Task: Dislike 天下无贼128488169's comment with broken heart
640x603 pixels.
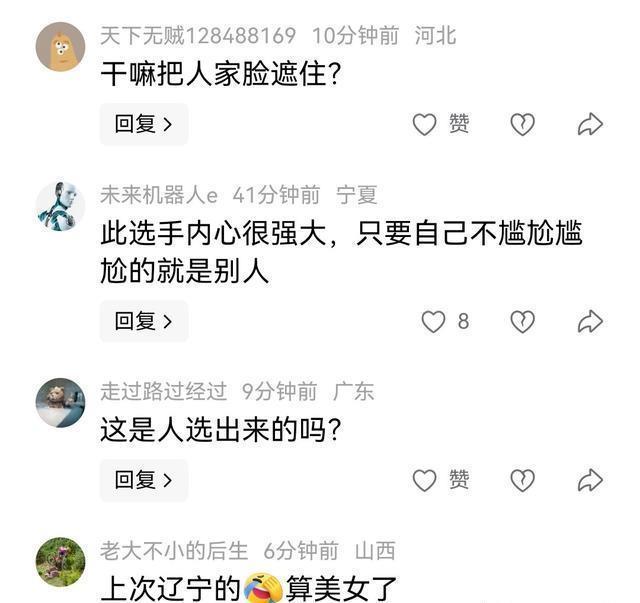Action: click(x=522, y=124)
